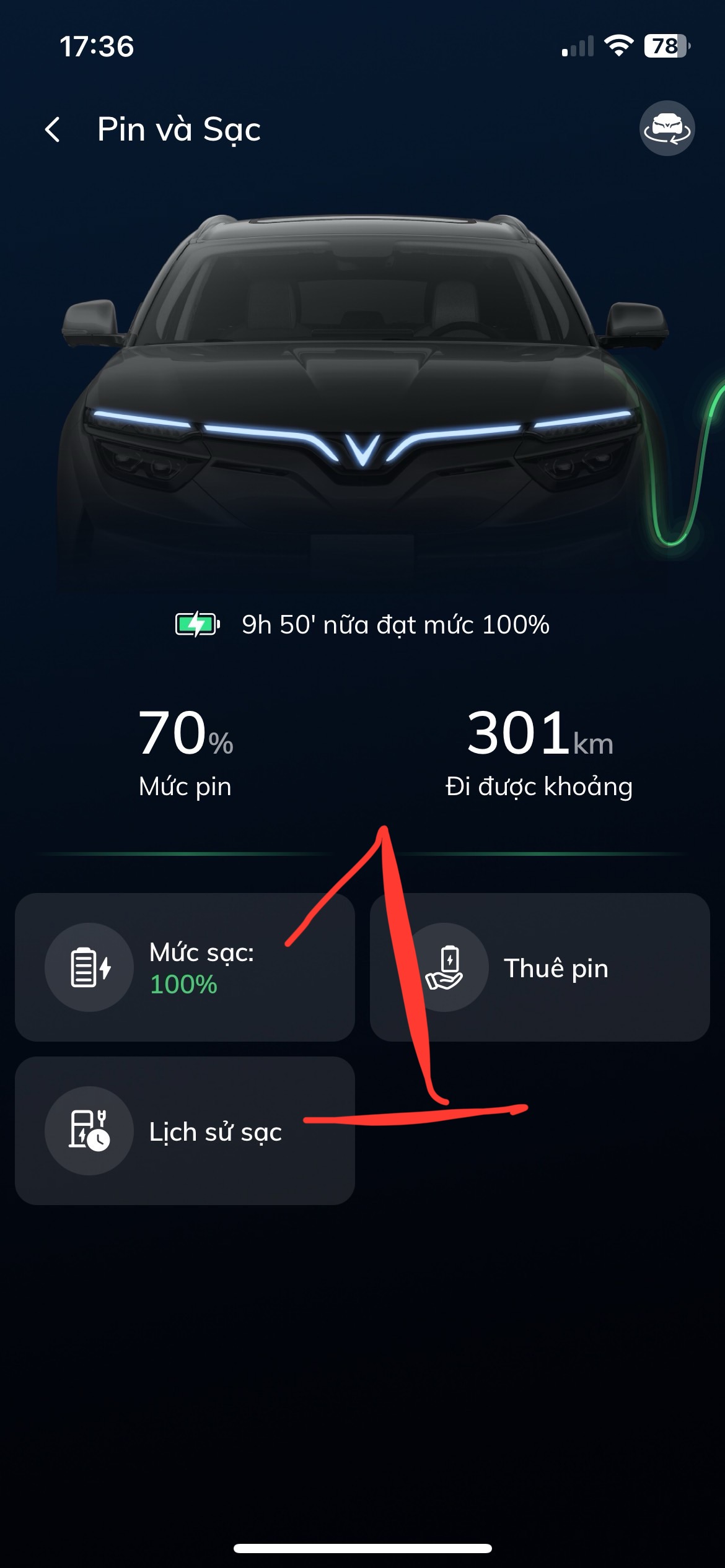Open Lịch sử sạc charging history
The image size is (725, 1568).
185,1130
